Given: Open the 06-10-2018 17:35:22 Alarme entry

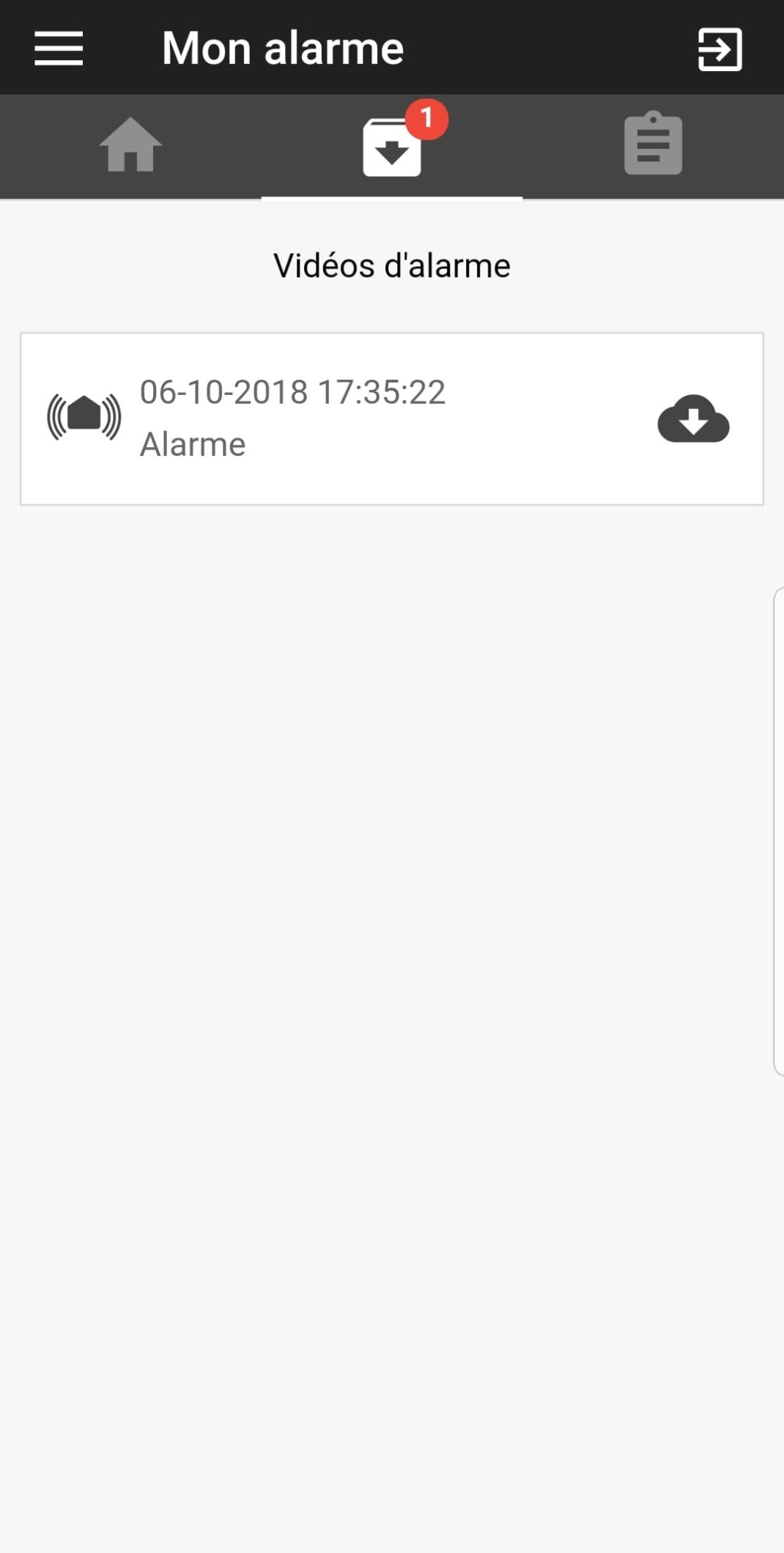Looking at the screenshot, I should click(392, 418).
